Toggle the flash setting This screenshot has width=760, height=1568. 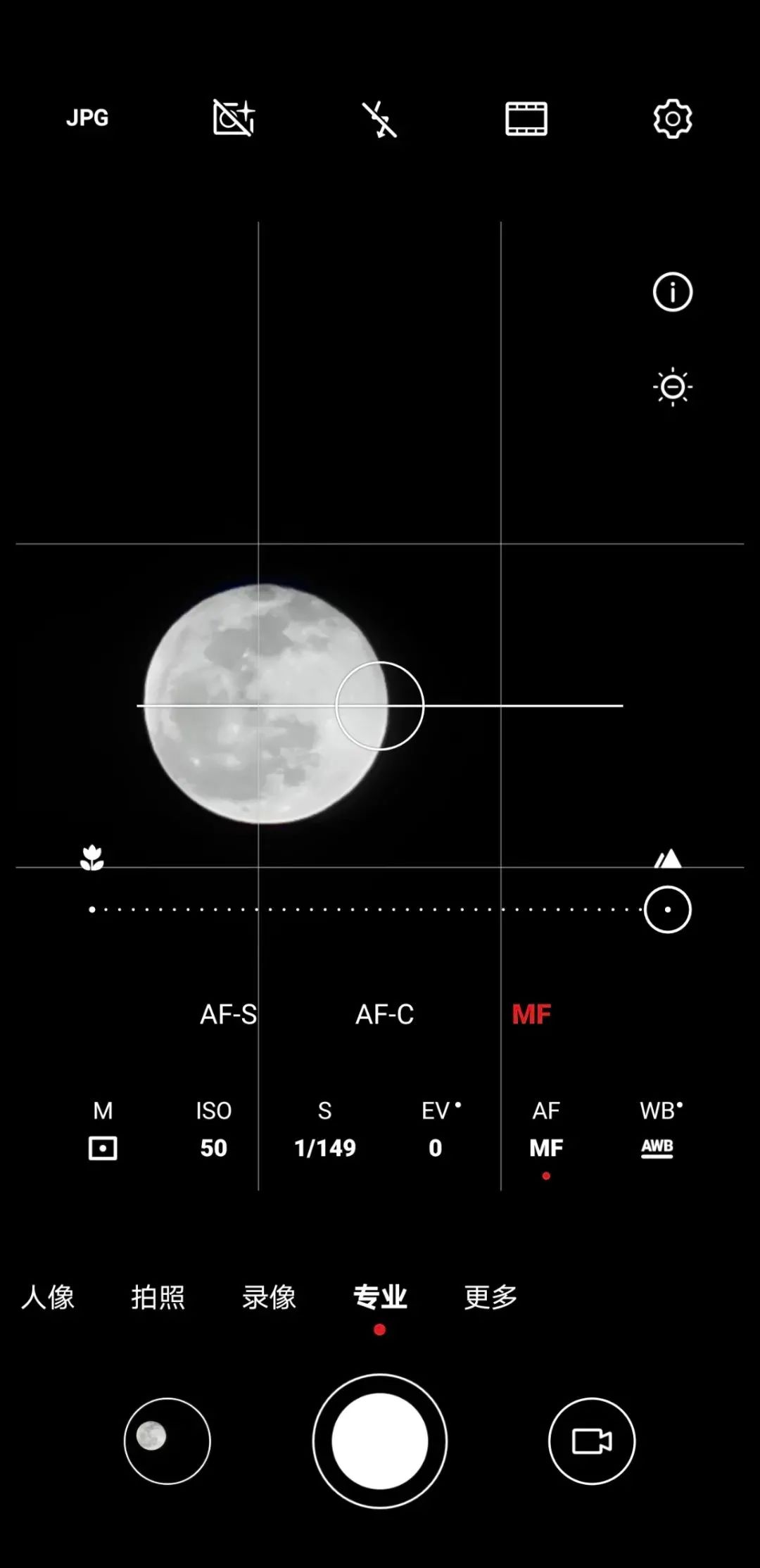[x=379, y=119]
